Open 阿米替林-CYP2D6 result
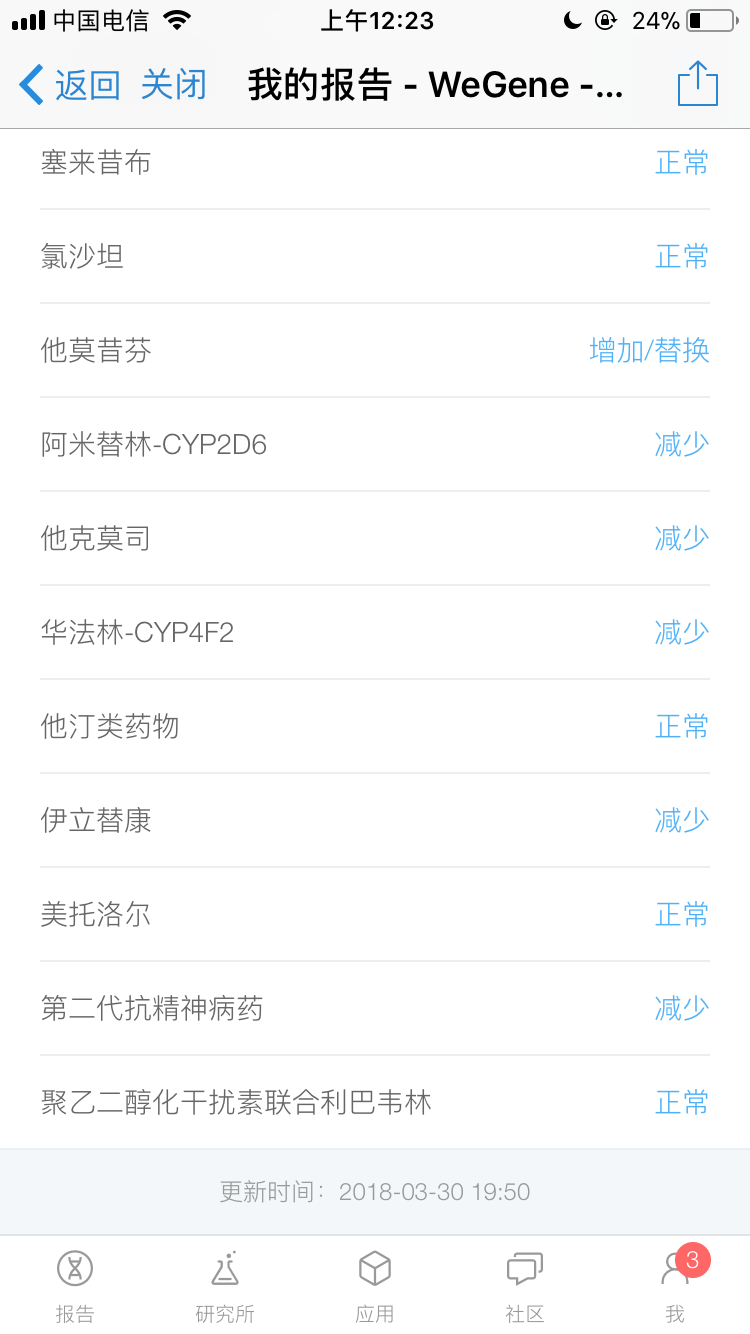 (x=375, y=445)
